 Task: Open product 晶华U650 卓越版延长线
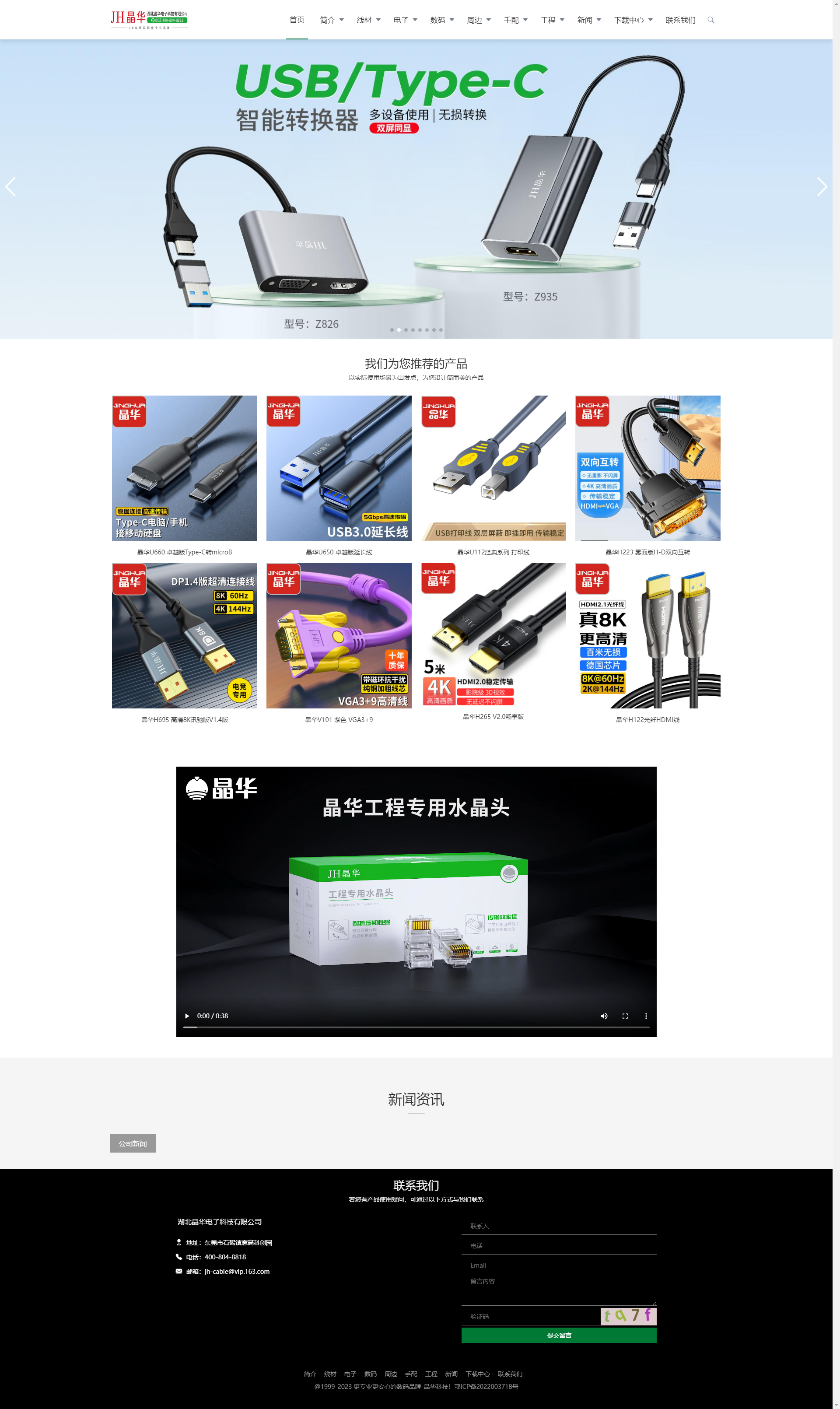pos(339,468)
